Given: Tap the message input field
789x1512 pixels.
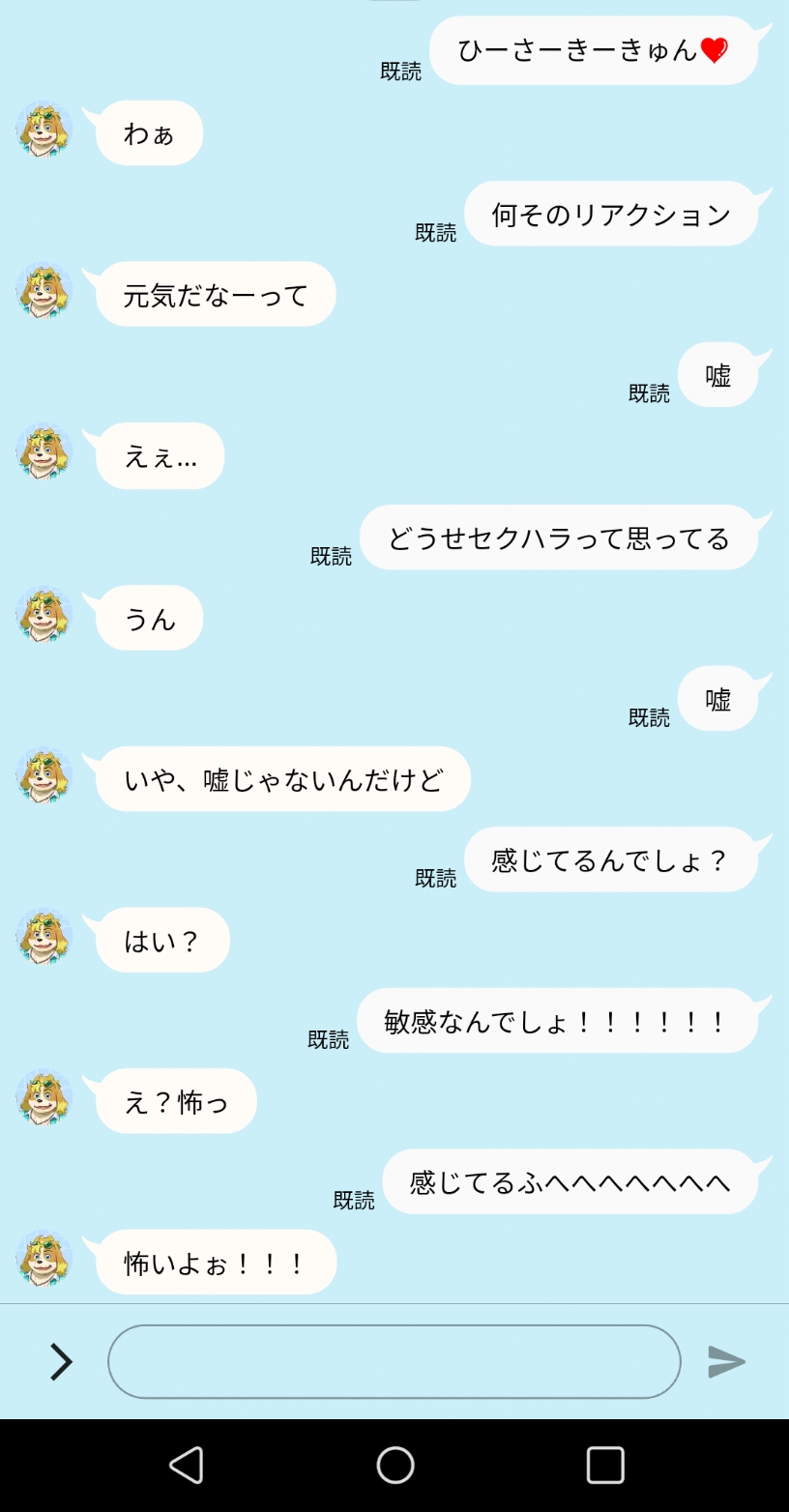Looking at the screenshot, I should (x=394, y=1361).
